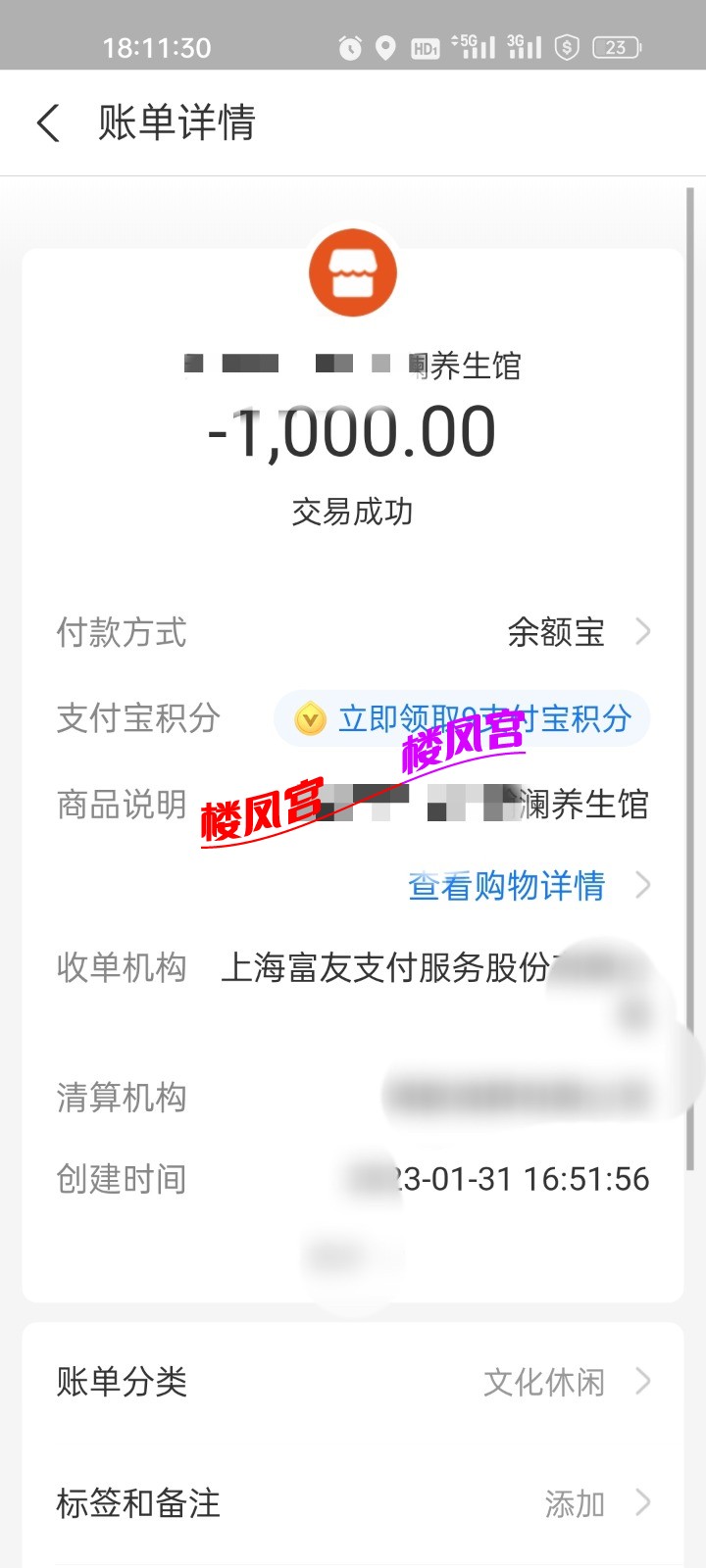Go back from the 账单详情 page
This screenshot has width=706, height=1568.
[x=49, y=124]
